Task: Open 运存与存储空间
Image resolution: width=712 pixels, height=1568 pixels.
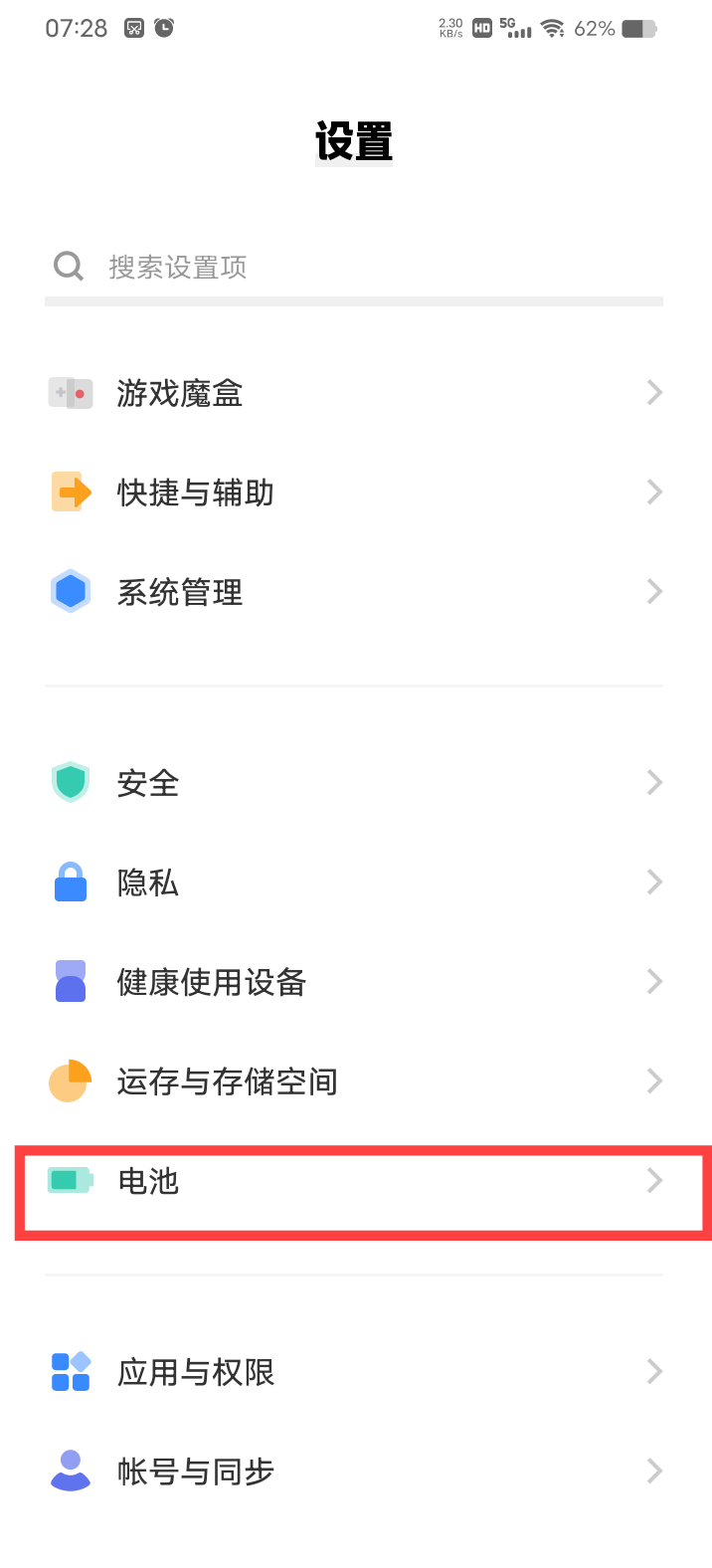Action: coord(353,1081)
